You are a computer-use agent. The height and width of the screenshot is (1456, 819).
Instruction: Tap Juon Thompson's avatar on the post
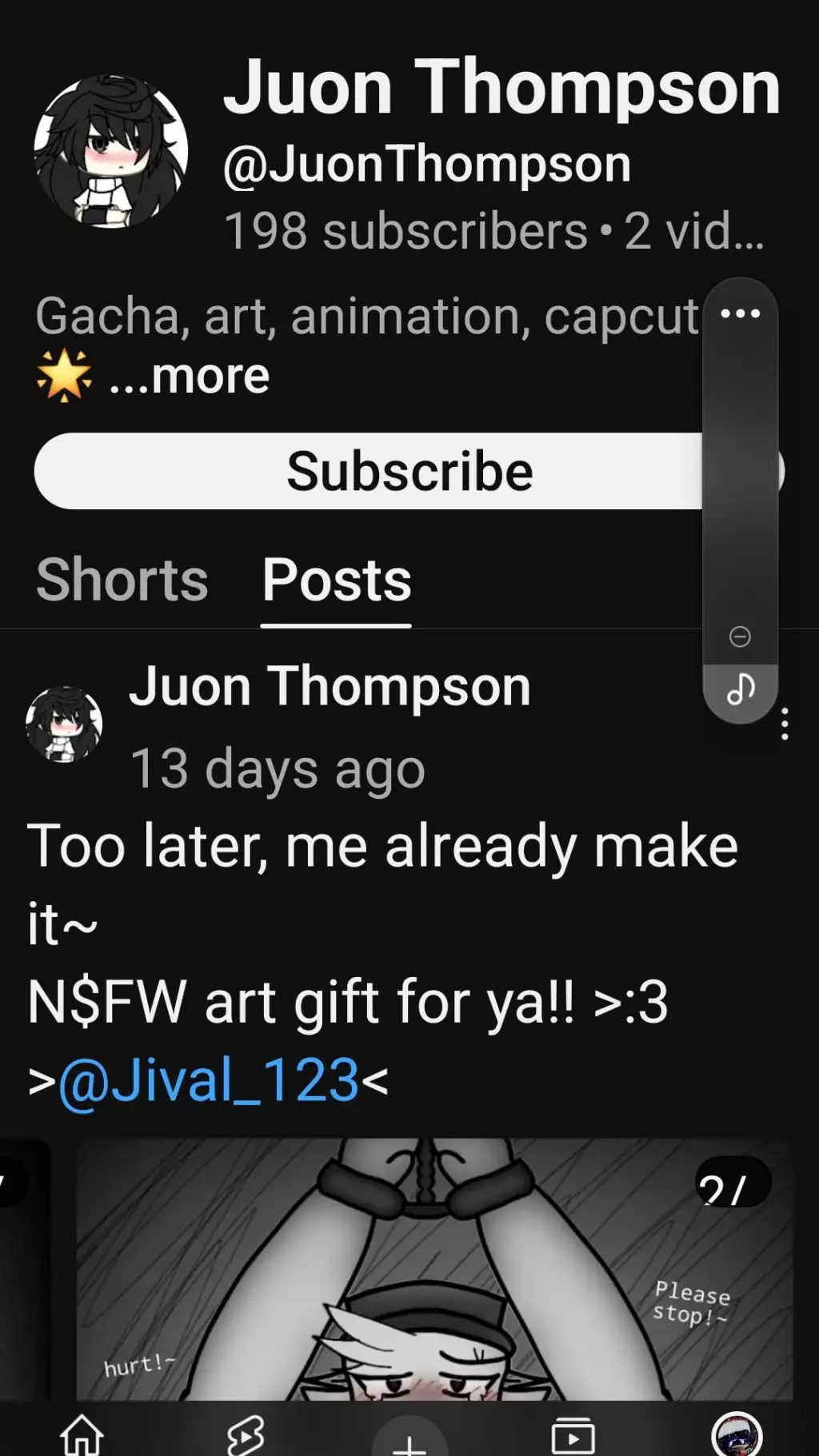[x=64, y=724]
